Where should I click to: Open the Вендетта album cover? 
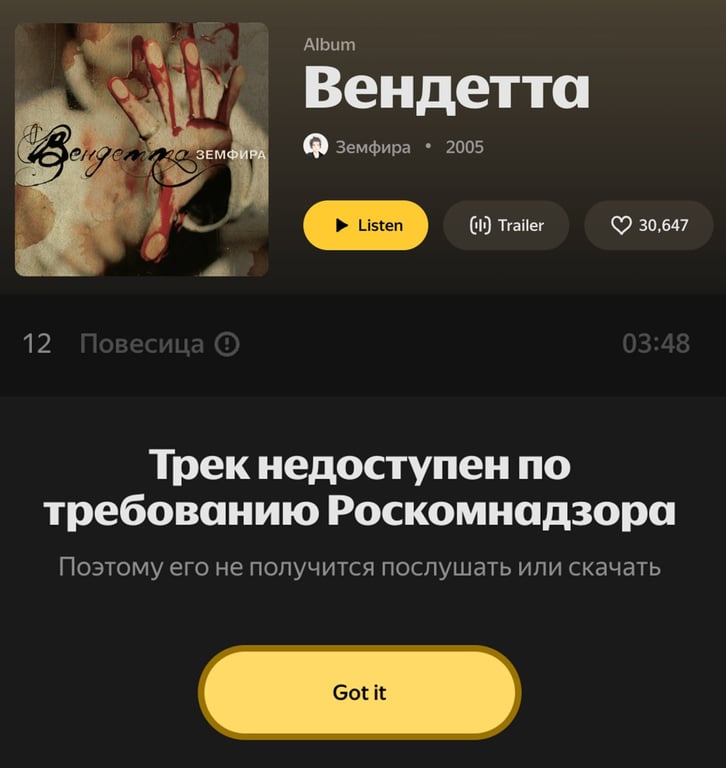coord(142,150)
